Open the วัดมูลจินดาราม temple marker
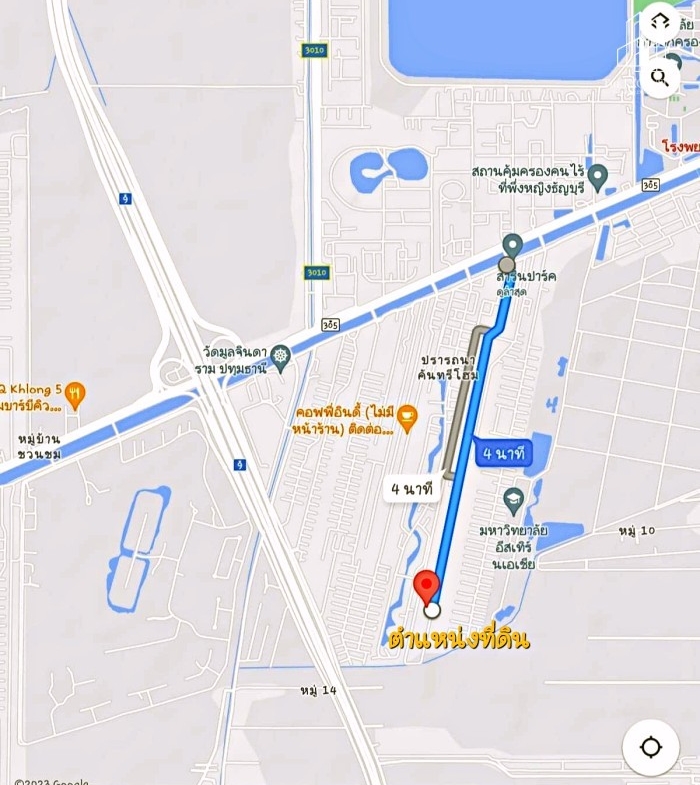Screen dimensions: 700x785 pyautogui.click(x=281, y=355)
